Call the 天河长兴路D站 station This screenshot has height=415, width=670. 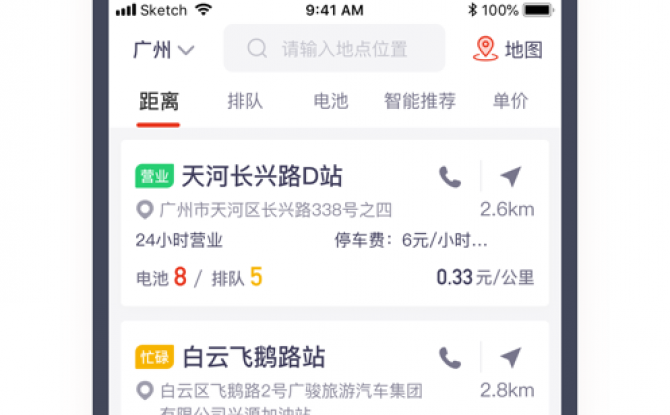pos(450,177)
